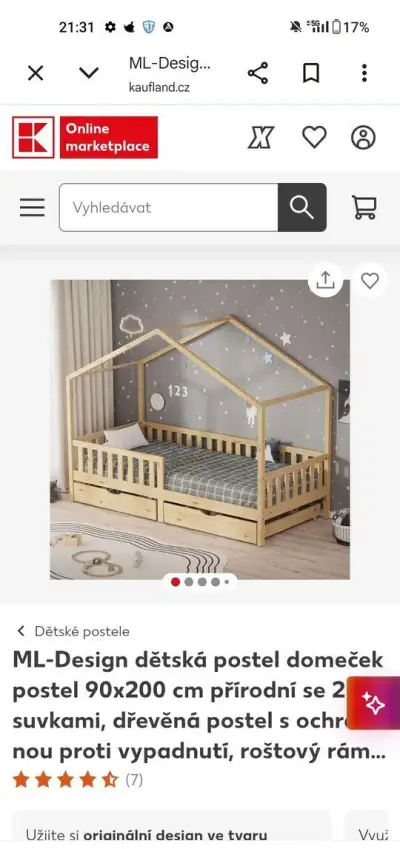Share the product via the upload icon
Viewport: 400px width, 849px height.
coord(325,280)
